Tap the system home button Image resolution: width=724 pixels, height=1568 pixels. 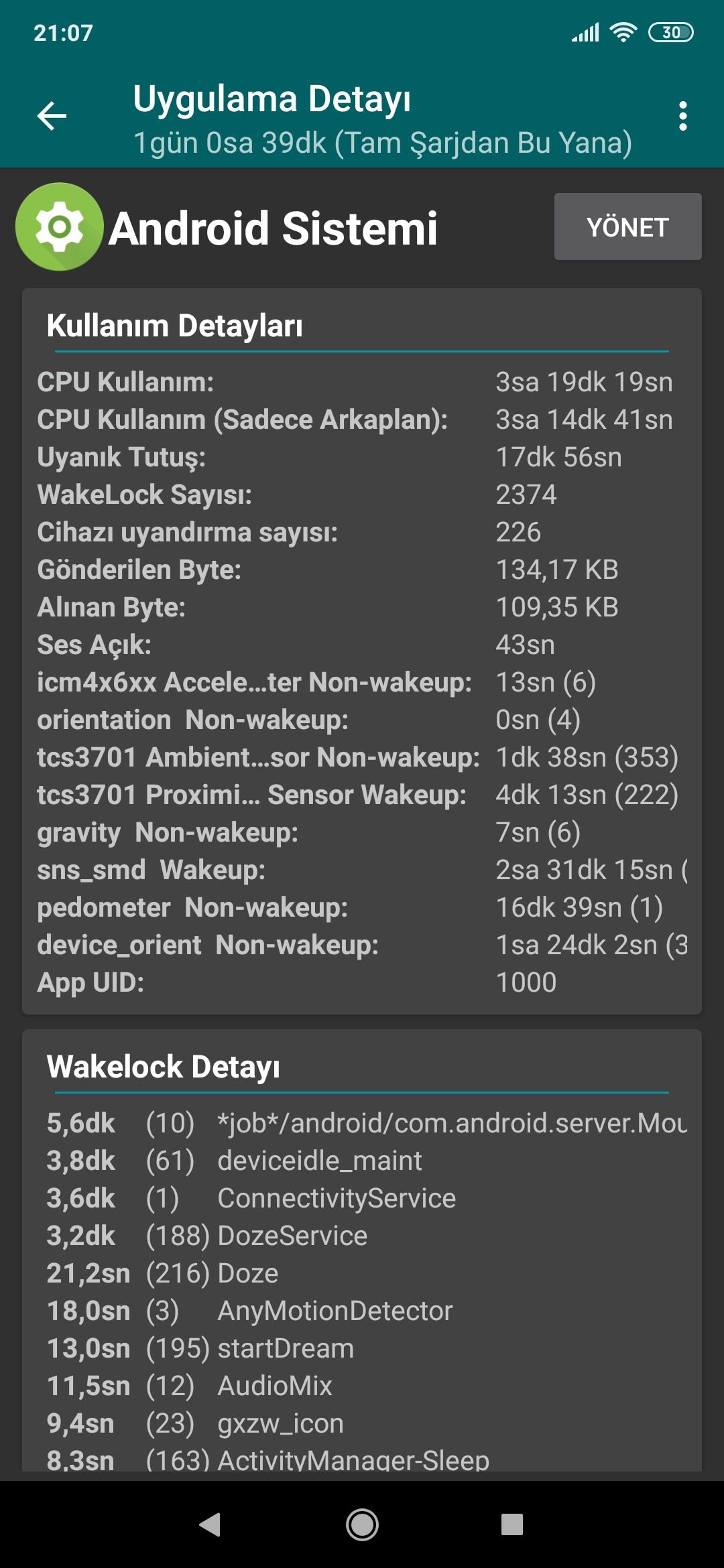click(362, 1524)
